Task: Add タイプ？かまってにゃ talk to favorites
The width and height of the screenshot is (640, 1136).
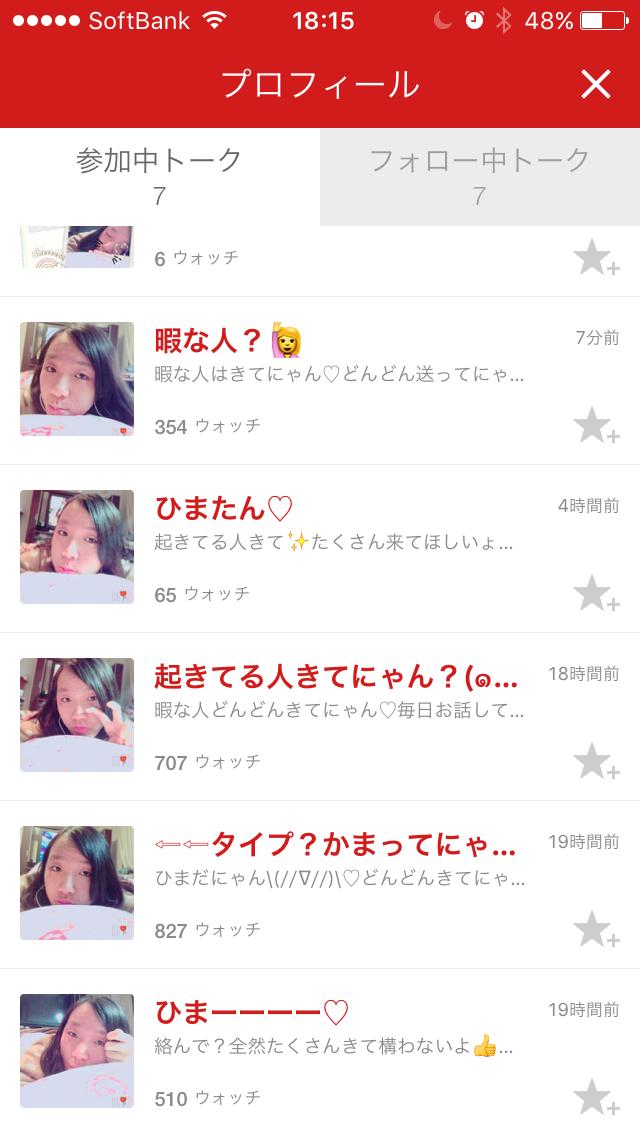Action: pyautogui.click(x=596, y=930)
